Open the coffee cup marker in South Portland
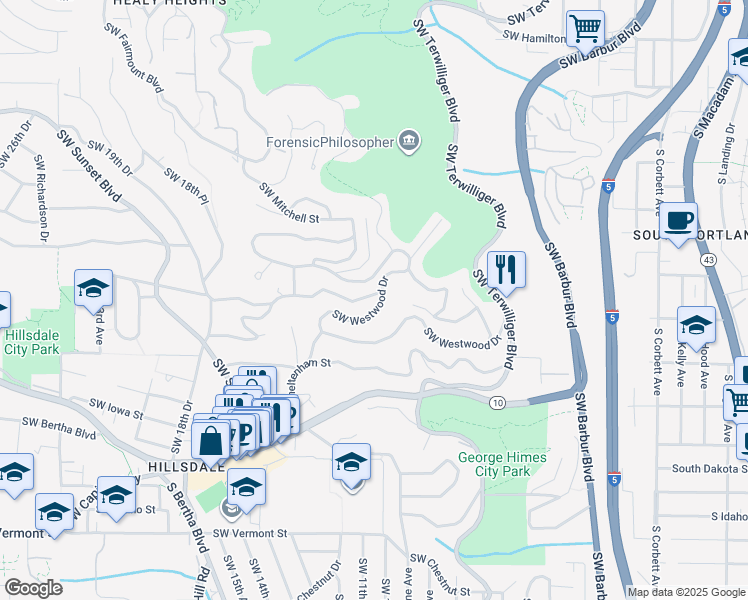Screen dimensions: 748x600 tap(678, 223)
